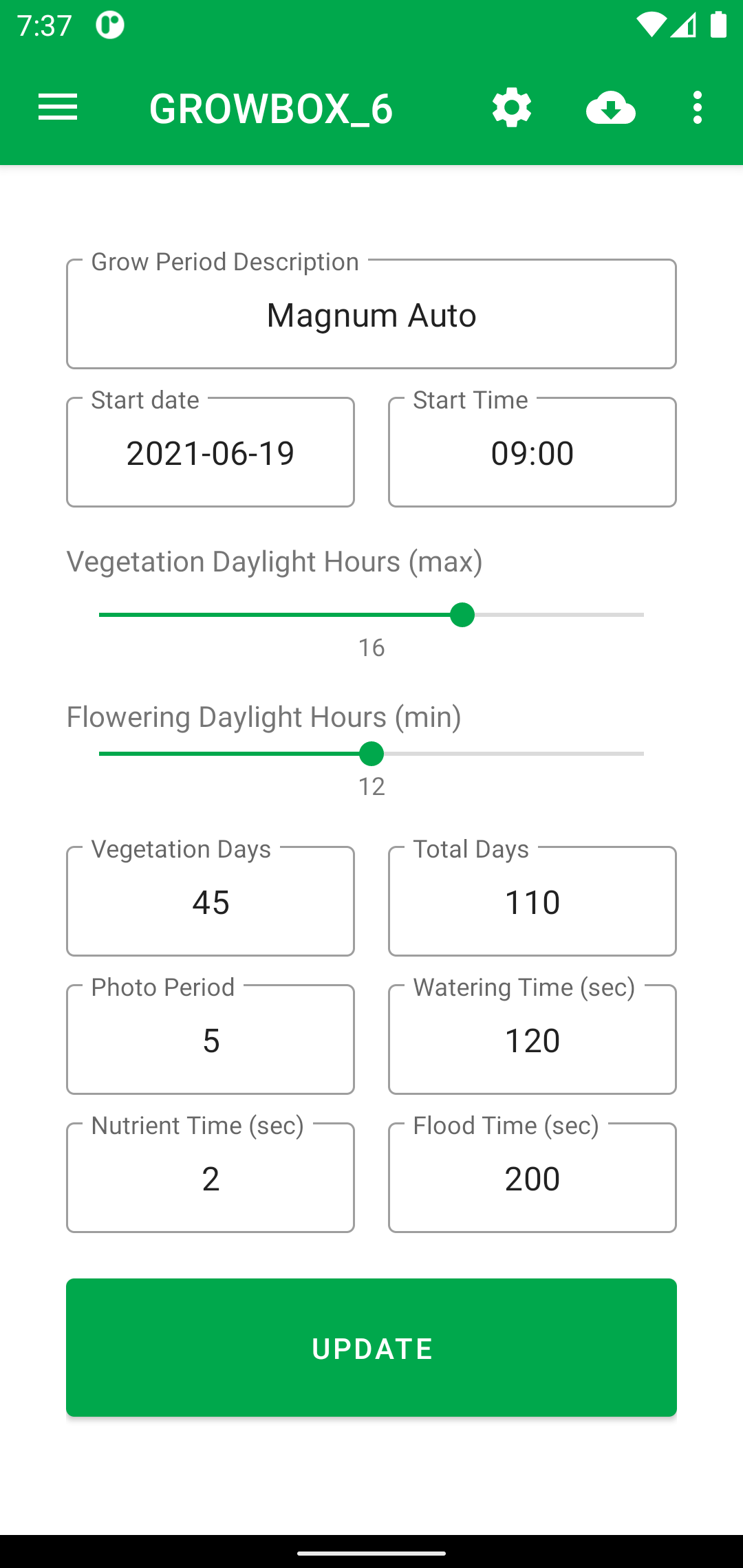This screenshot has width=743, height=1568.
Task: Open the settings gear icon
Action: [512, 108]
